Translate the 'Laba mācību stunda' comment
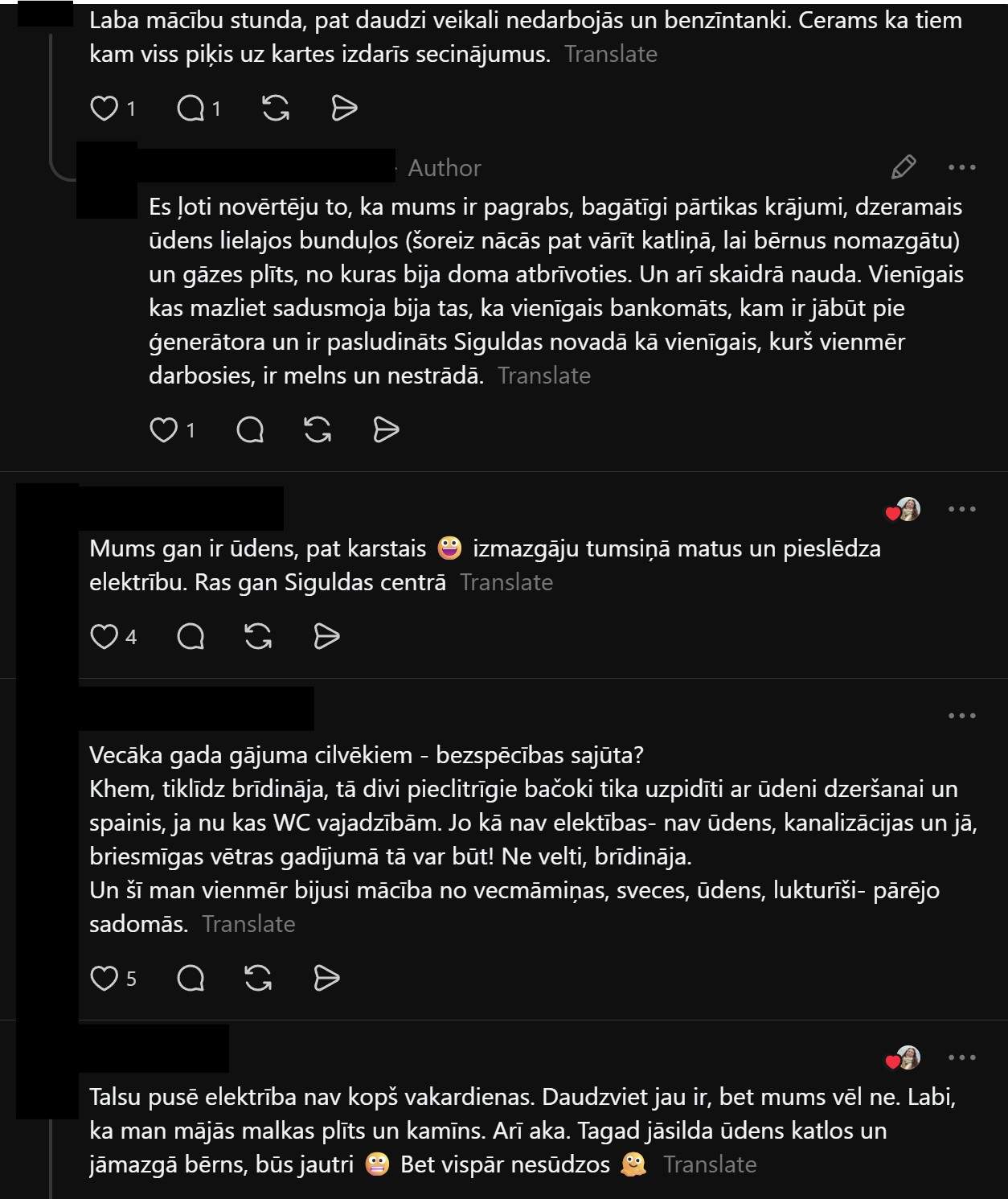 [x=611, y=54]
